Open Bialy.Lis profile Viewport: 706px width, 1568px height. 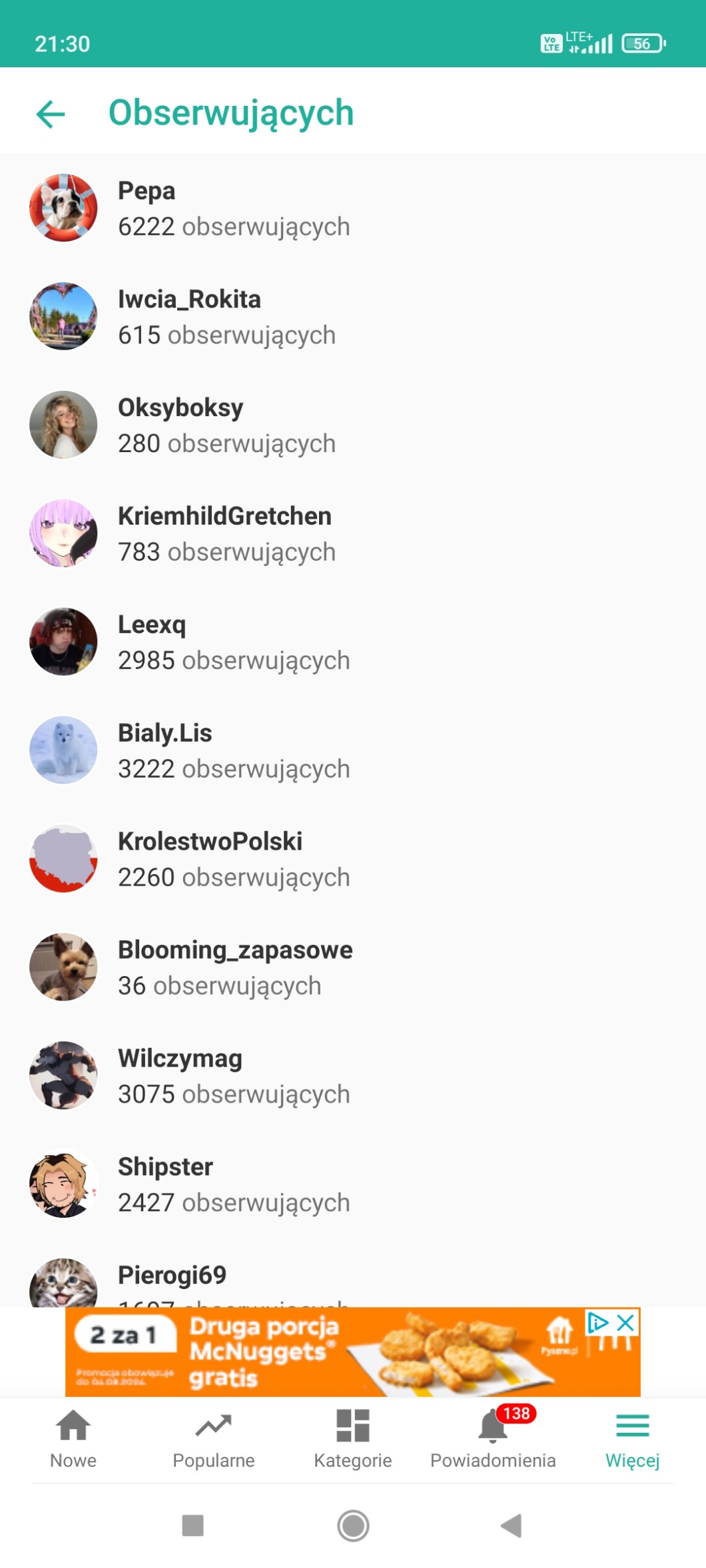(233, 751)
